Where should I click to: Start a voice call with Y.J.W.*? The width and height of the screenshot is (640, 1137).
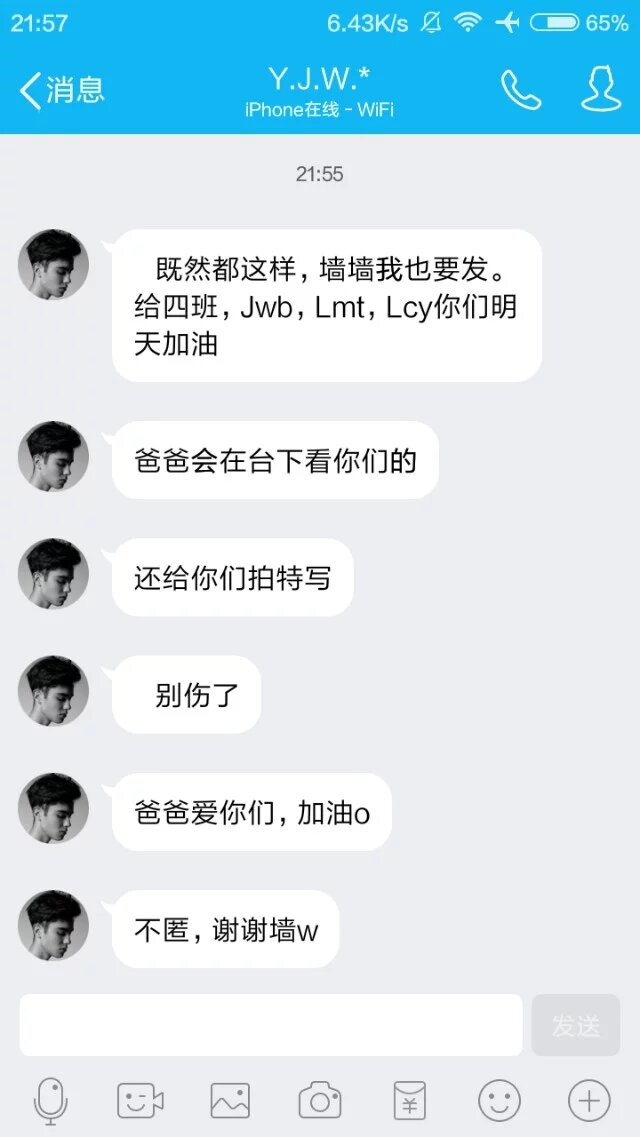[x=520, y=91]
